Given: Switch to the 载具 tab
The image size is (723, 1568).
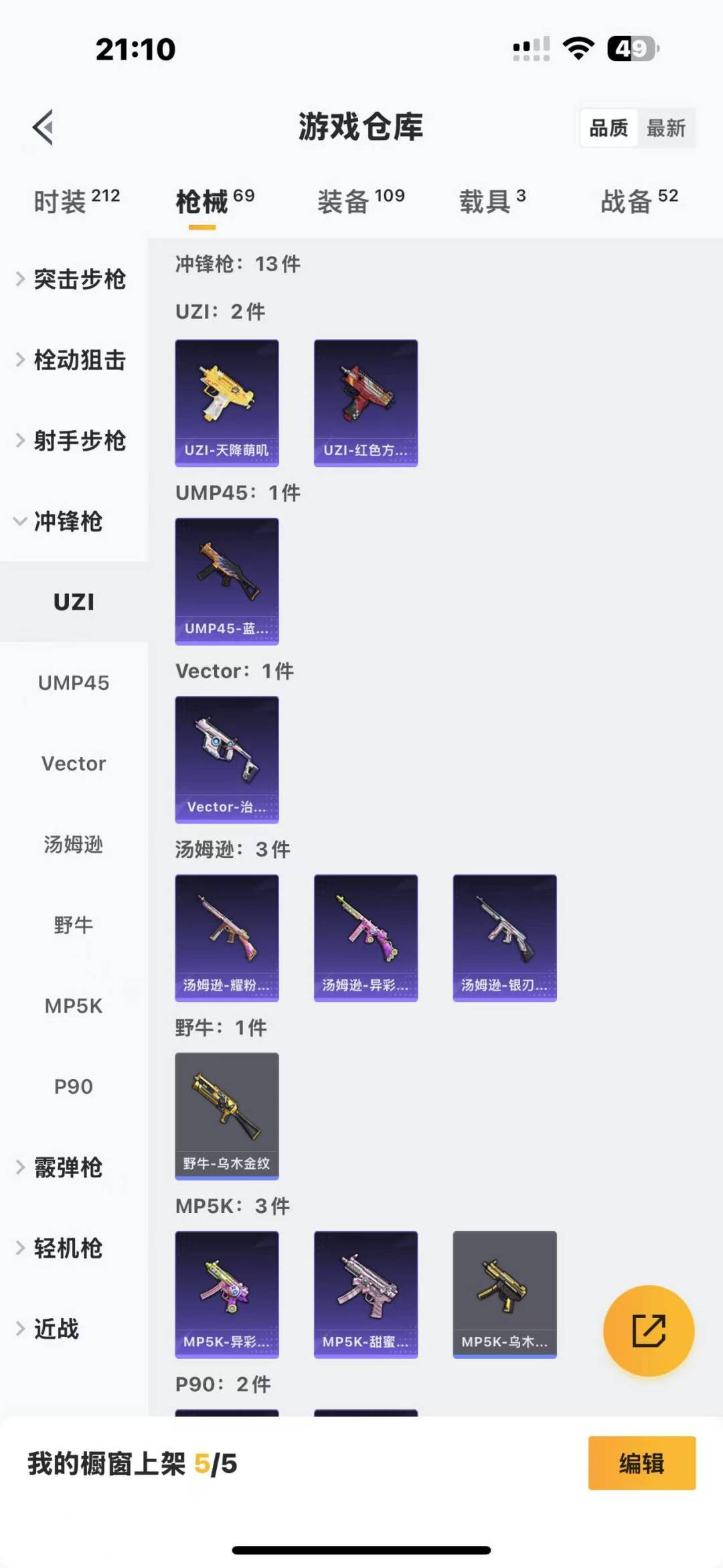Looking at the screenshot, I should 492,201.
